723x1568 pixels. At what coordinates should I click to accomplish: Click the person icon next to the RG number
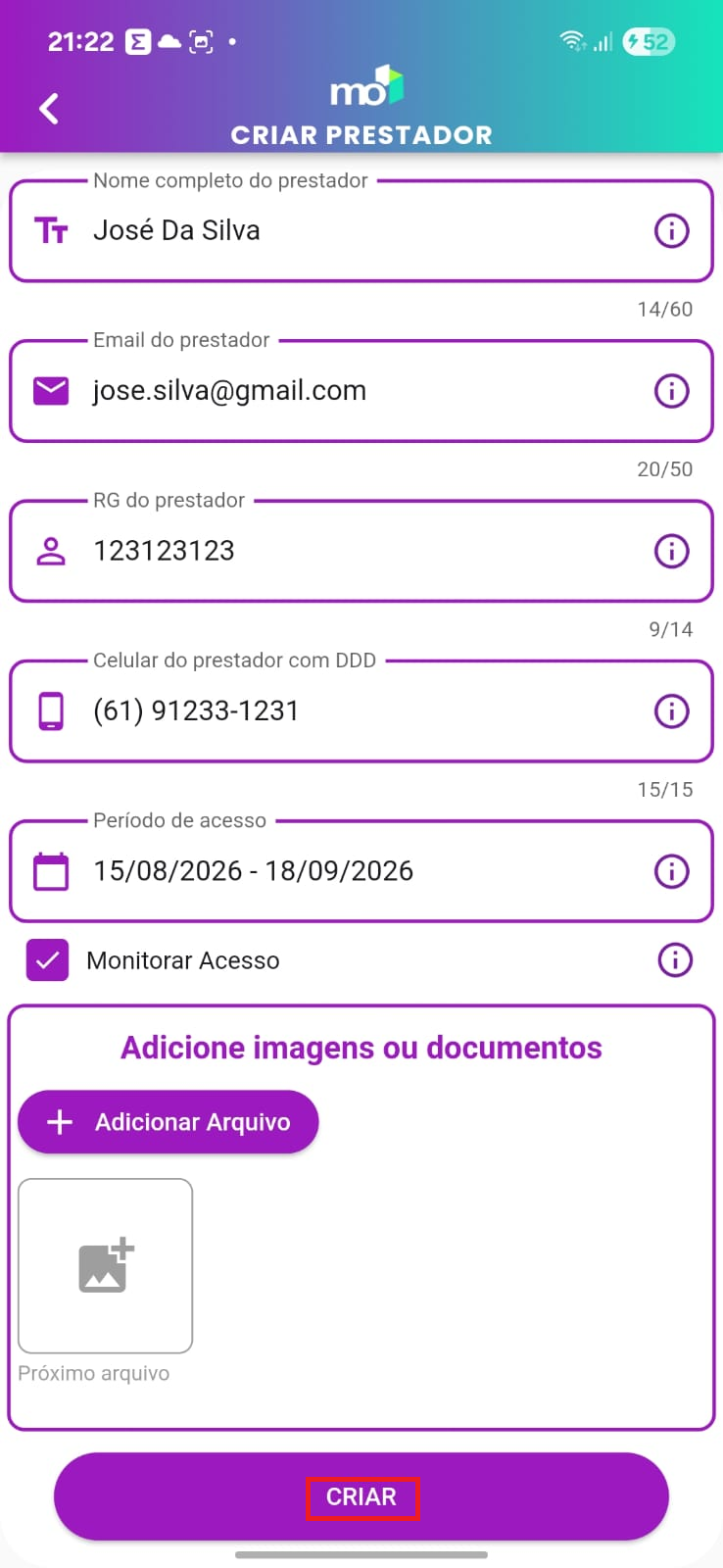click(x=50, y=550)
